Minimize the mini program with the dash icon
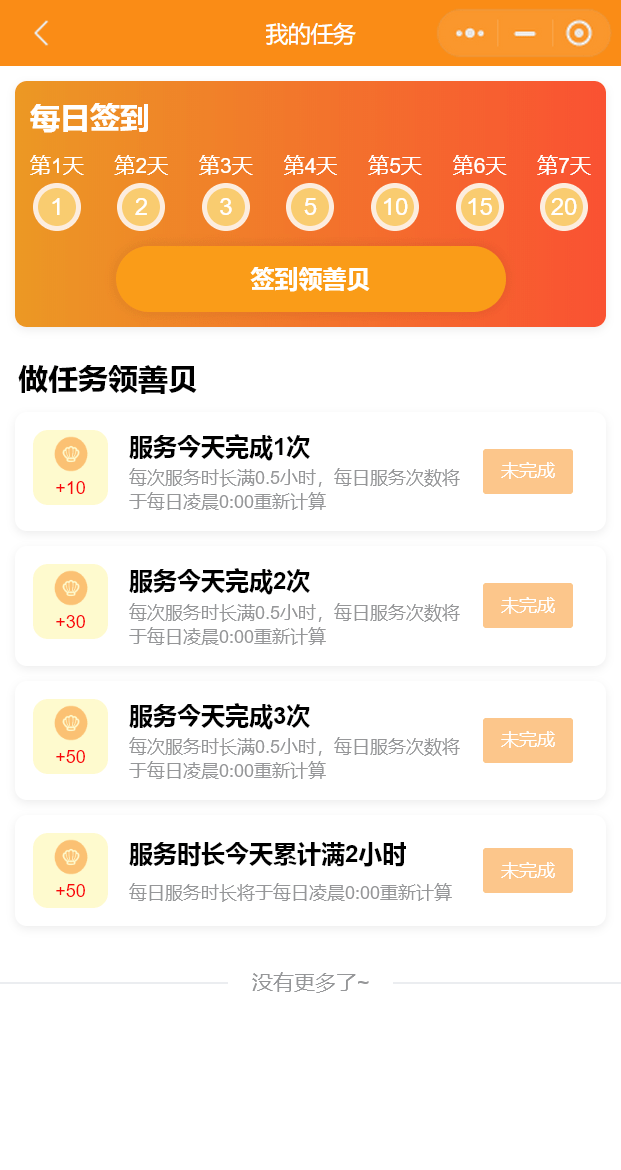The height and width of the screenshot is (1170, 621). [525, 34]
